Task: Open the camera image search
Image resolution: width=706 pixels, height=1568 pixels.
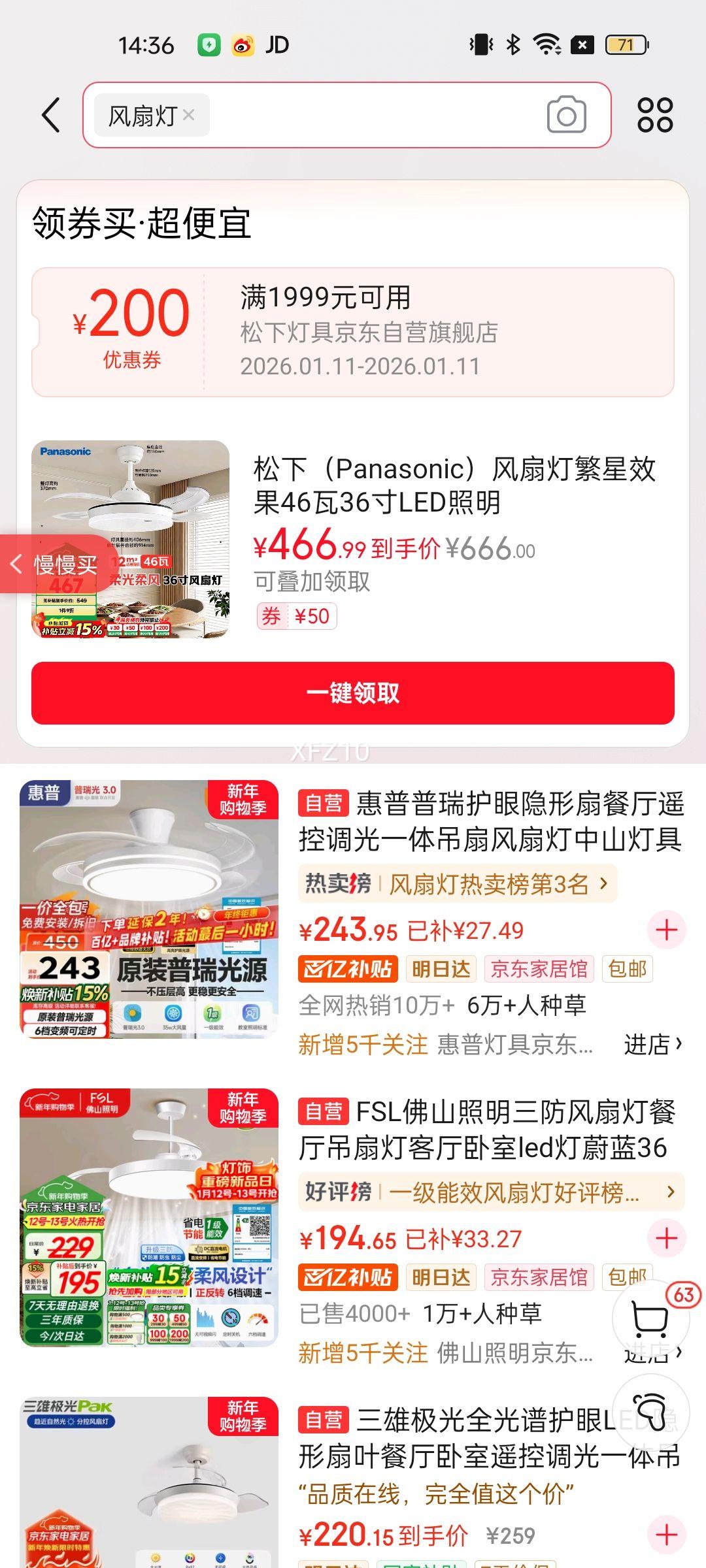Action: click(x=566, y=115)
